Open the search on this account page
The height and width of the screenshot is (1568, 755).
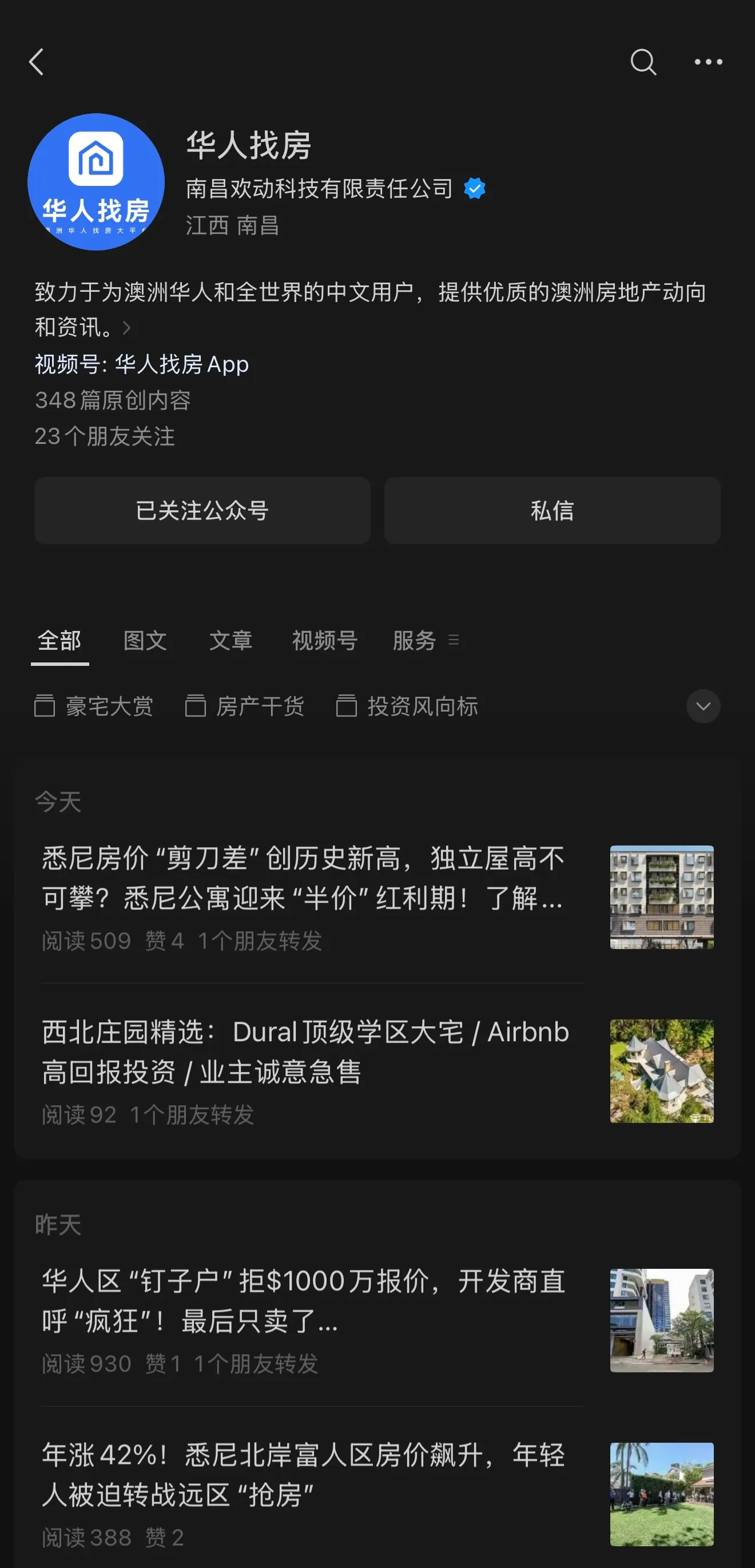point(643,61)
